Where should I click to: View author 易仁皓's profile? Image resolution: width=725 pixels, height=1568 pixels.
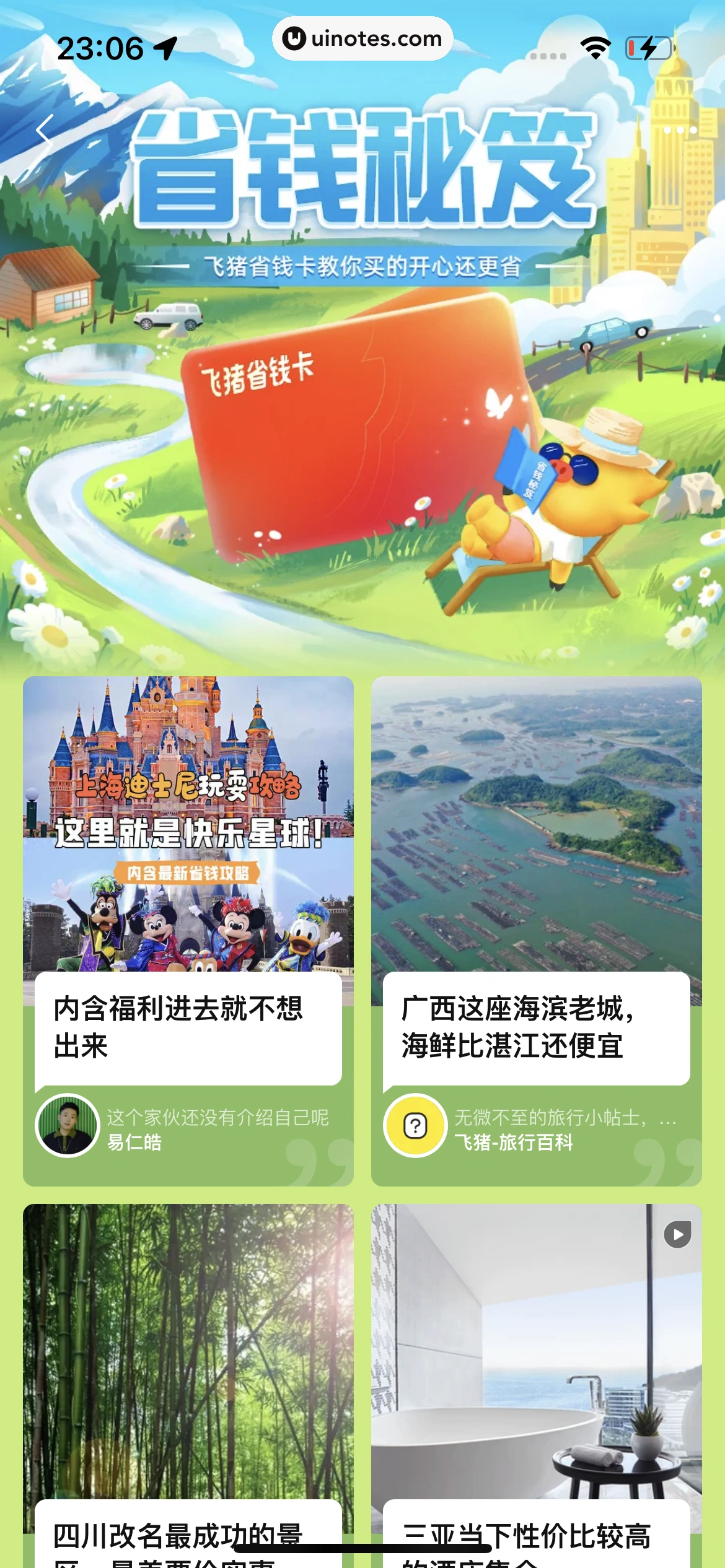pyautogui.click(x=68, y=1125)
